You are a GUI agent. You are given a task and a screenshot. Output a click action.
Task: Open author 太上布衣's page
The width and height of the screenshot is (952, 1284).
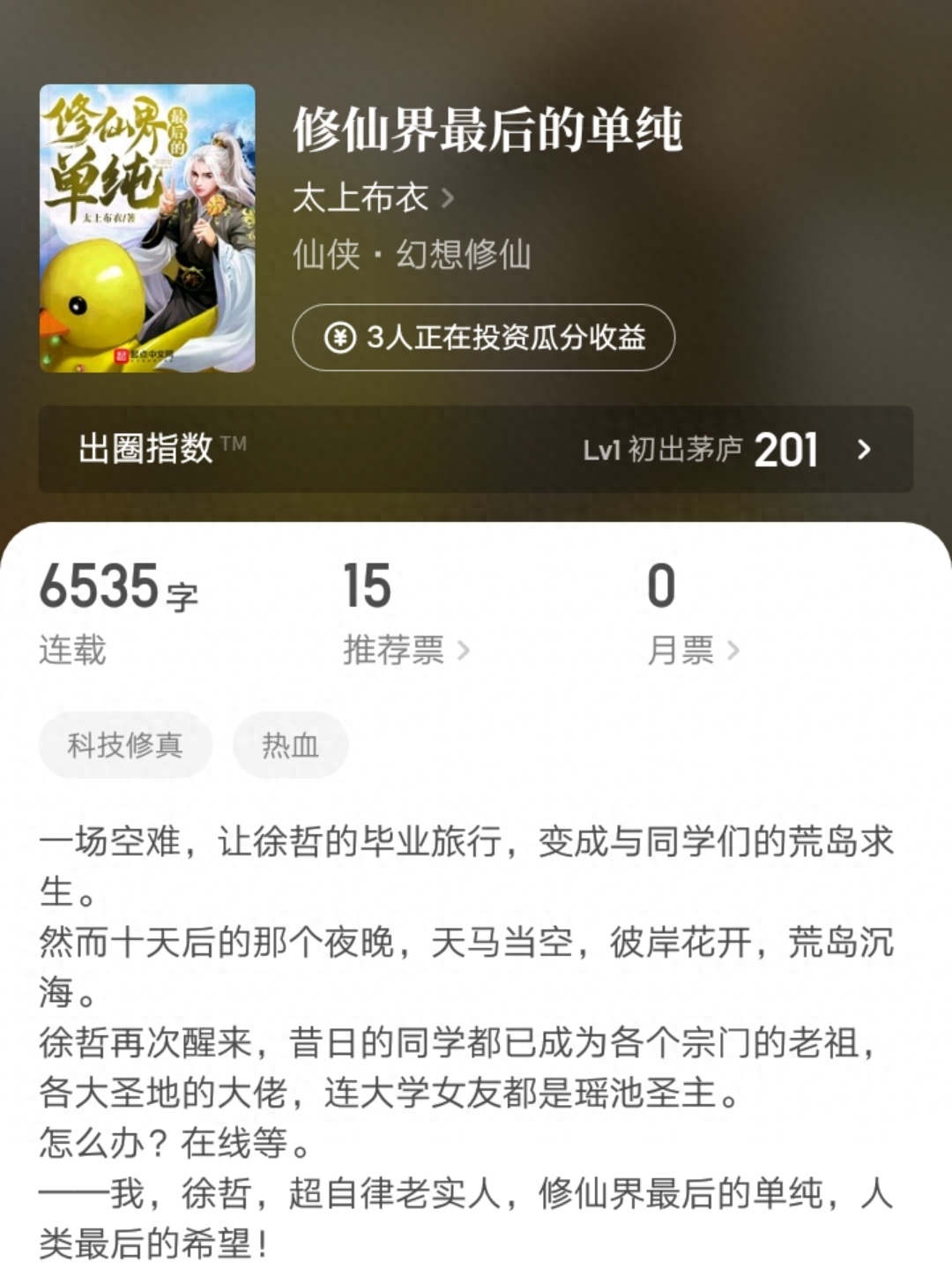click(x=373, y=198)
